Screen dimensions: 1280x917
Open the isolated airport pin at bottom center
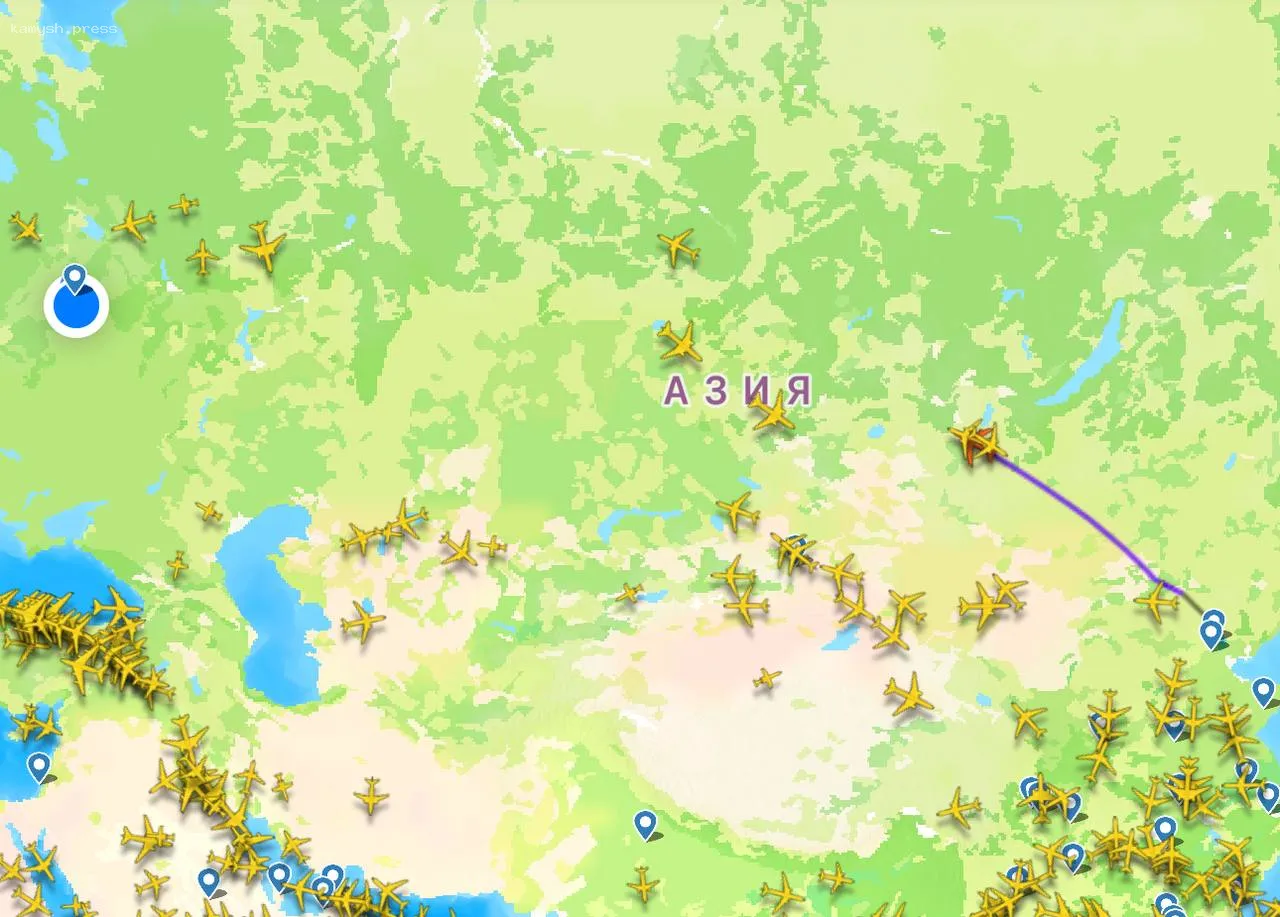click(646, 825)
